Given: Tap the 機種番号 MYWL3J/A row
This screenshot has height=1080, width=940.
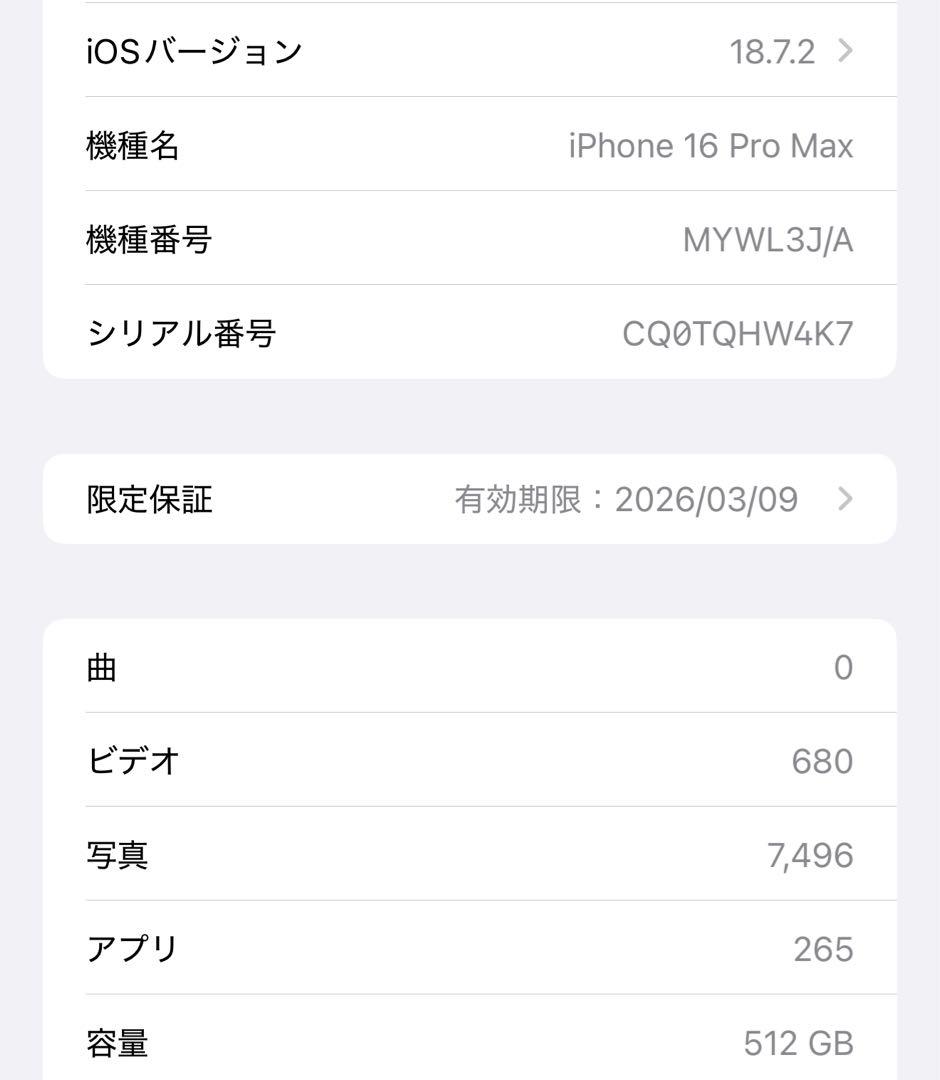Looking at the screenshot, I should click(x=470, y=240).
